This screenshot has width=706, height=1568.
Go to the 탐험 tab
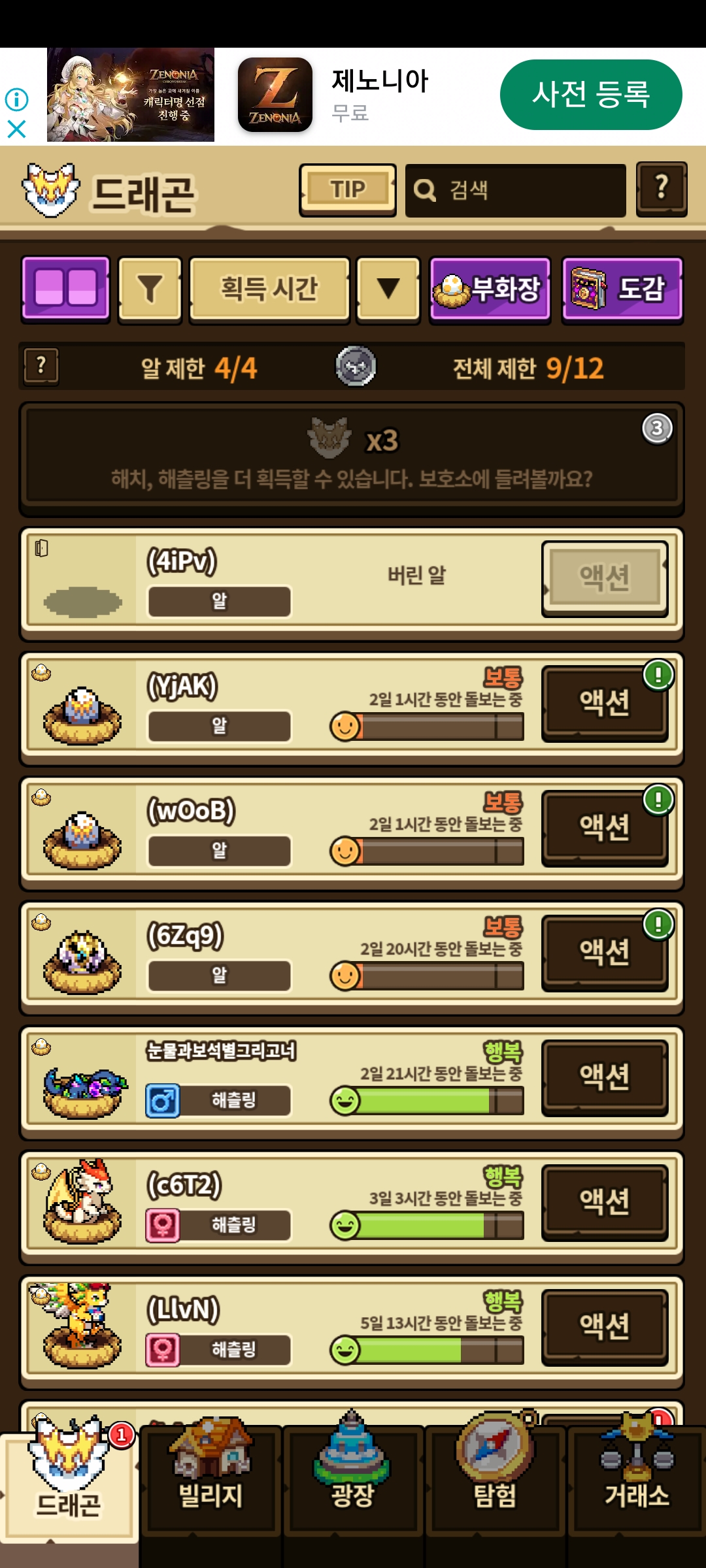[495, 1482]
